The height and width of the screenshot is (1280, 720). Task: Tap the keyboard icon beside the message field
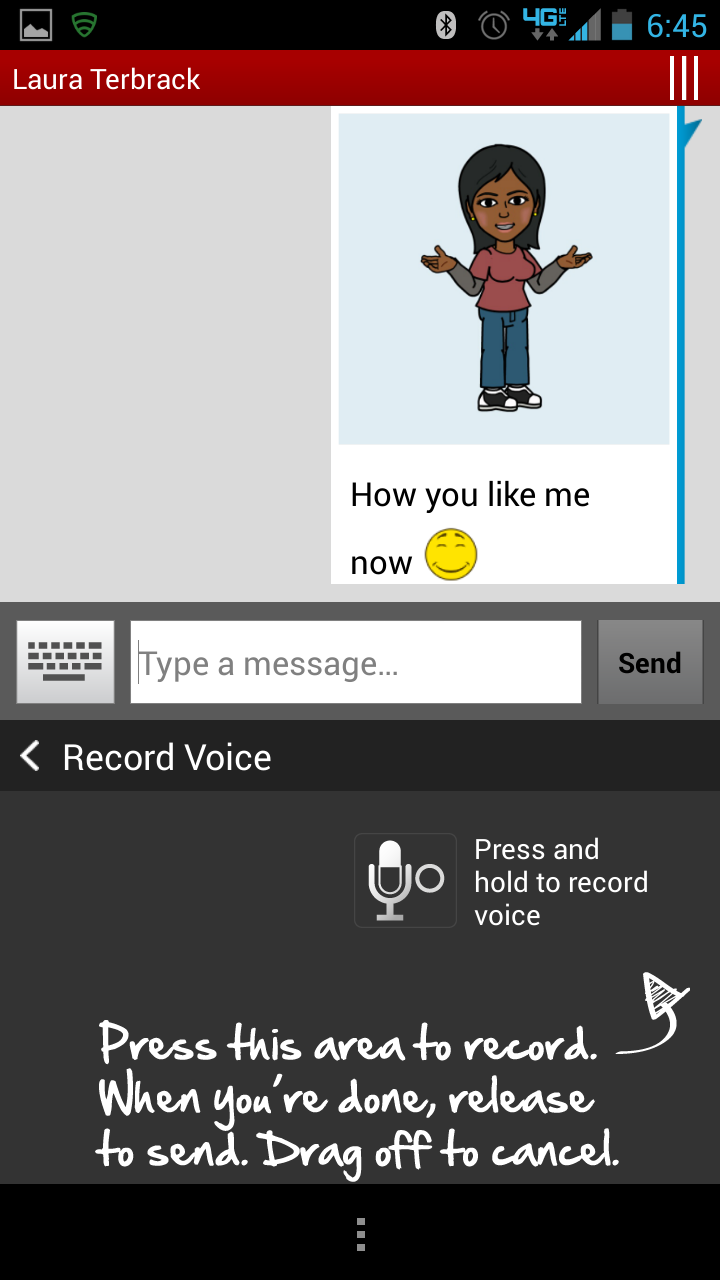(64, 661)
